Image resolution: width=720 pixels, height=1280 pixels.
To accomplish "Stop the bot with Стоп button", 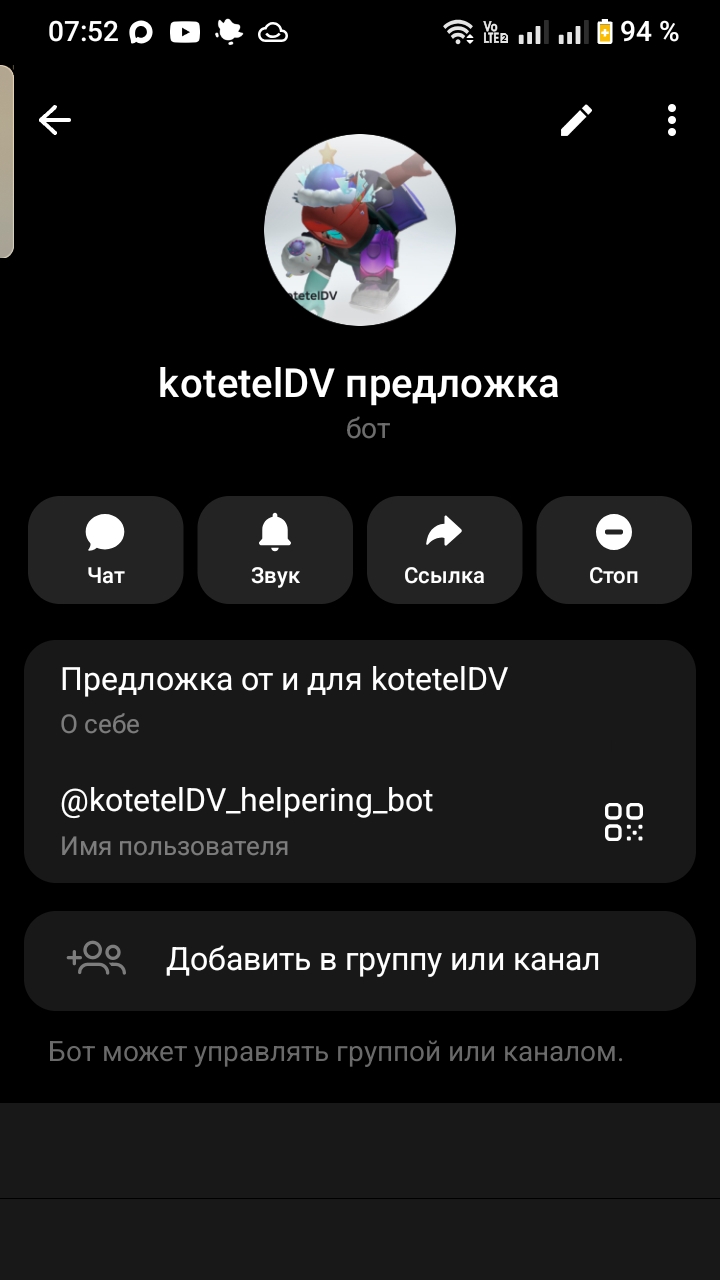I will point(614,550).
